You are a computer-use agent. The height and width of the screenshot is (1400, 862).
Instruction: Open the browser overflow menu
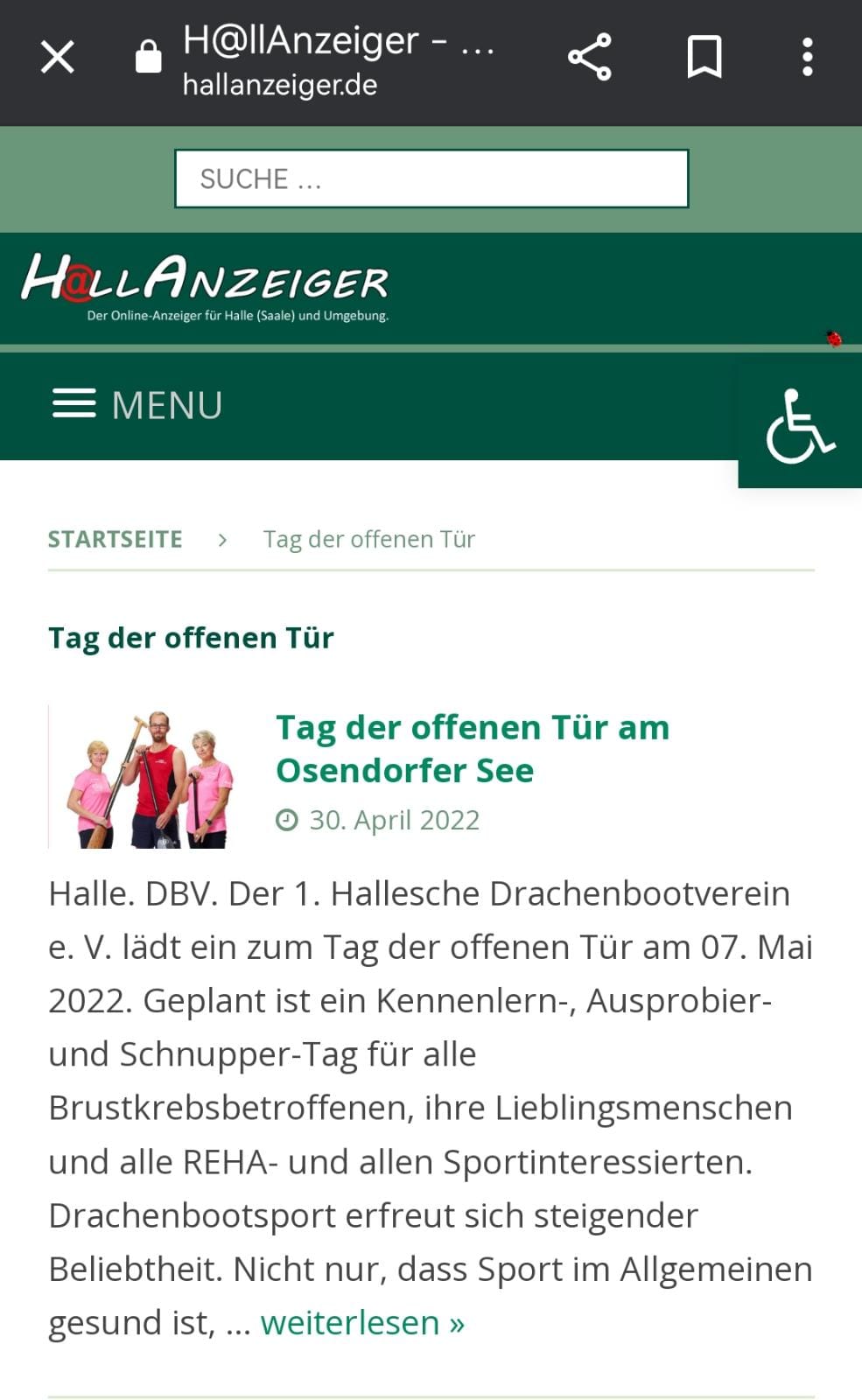pos(807,58)
